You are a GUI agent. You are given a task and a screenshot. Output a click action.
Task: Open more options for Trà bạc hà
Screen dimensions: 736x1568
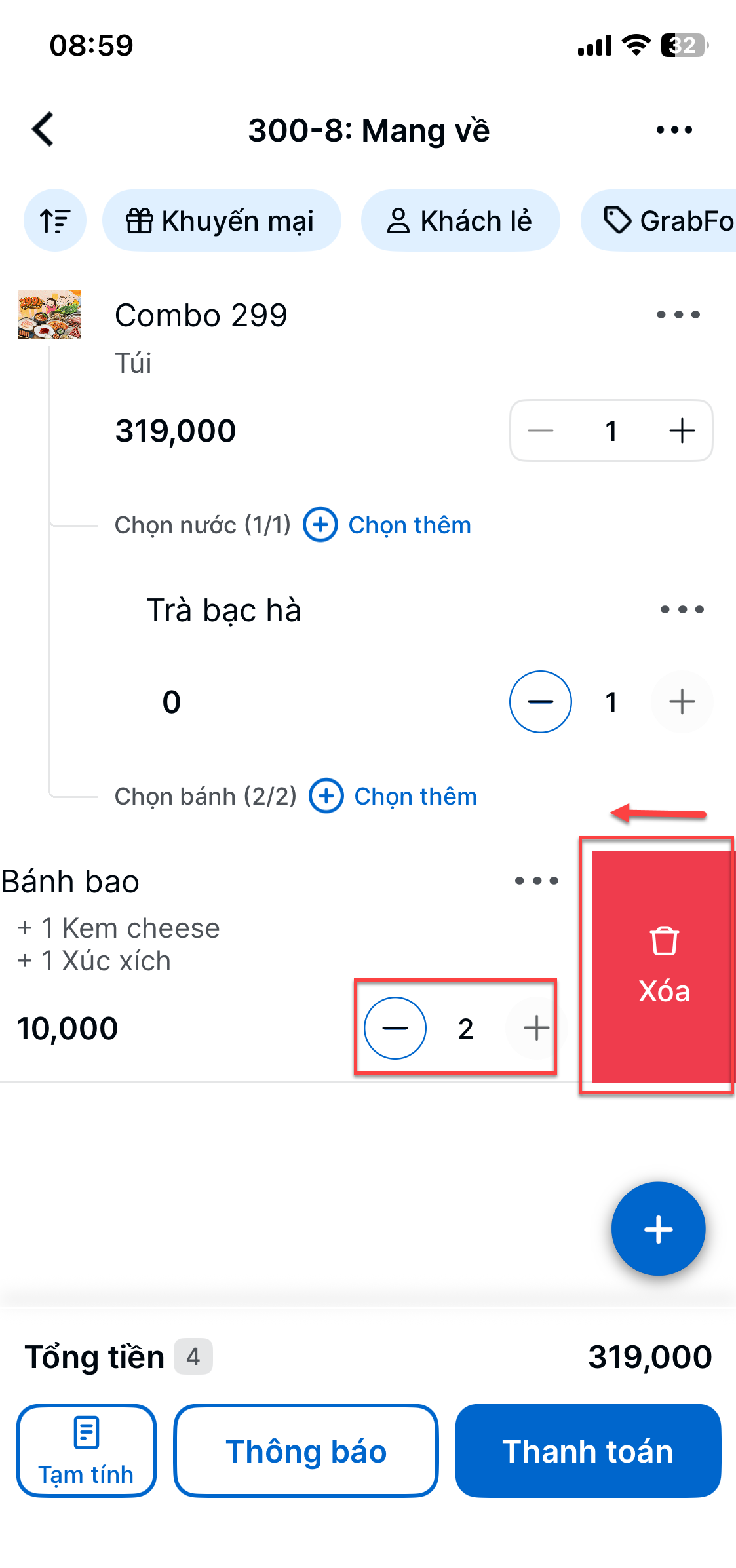(x=682, y=609)
